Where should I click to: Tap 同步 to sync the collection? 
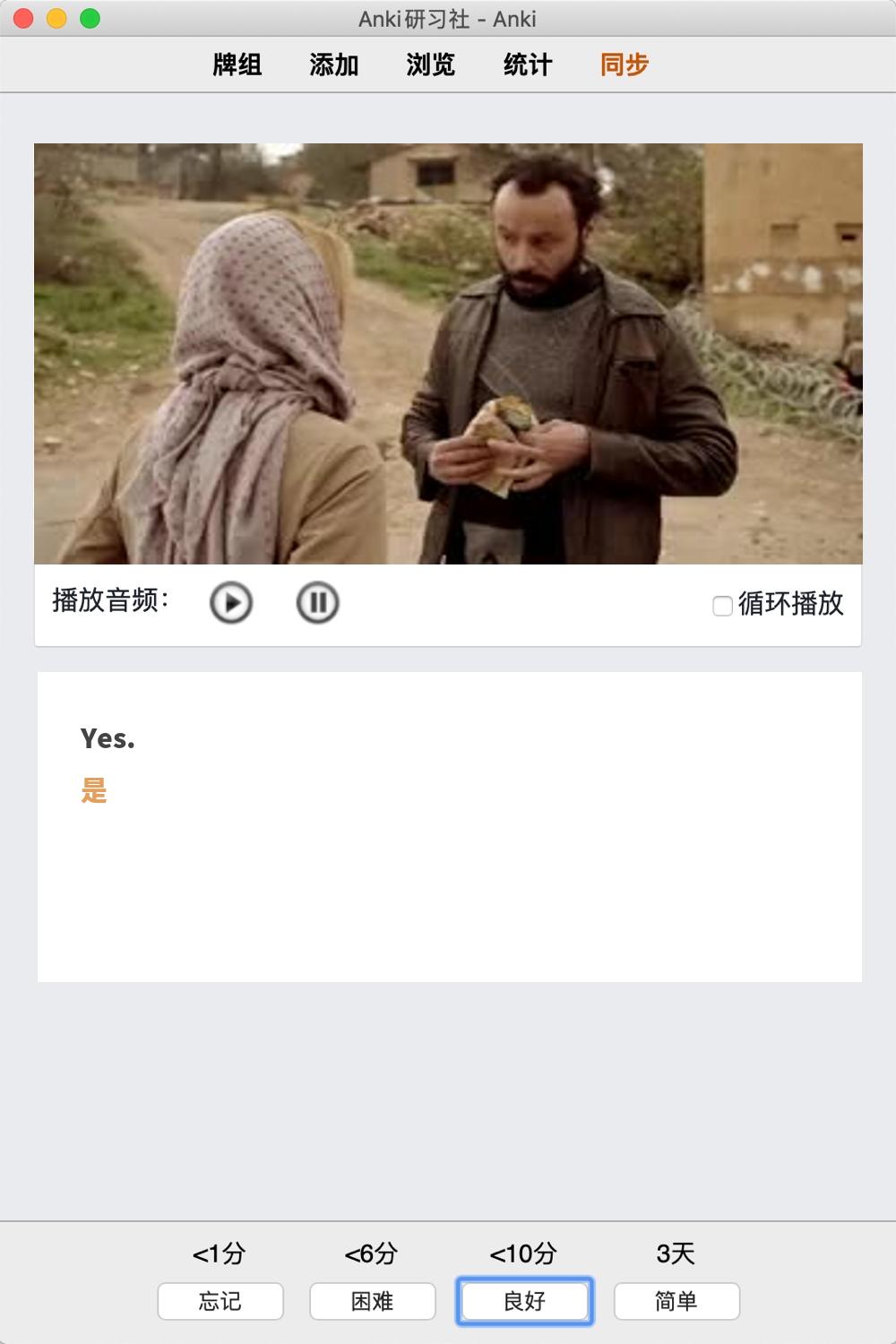coord(625,65)
